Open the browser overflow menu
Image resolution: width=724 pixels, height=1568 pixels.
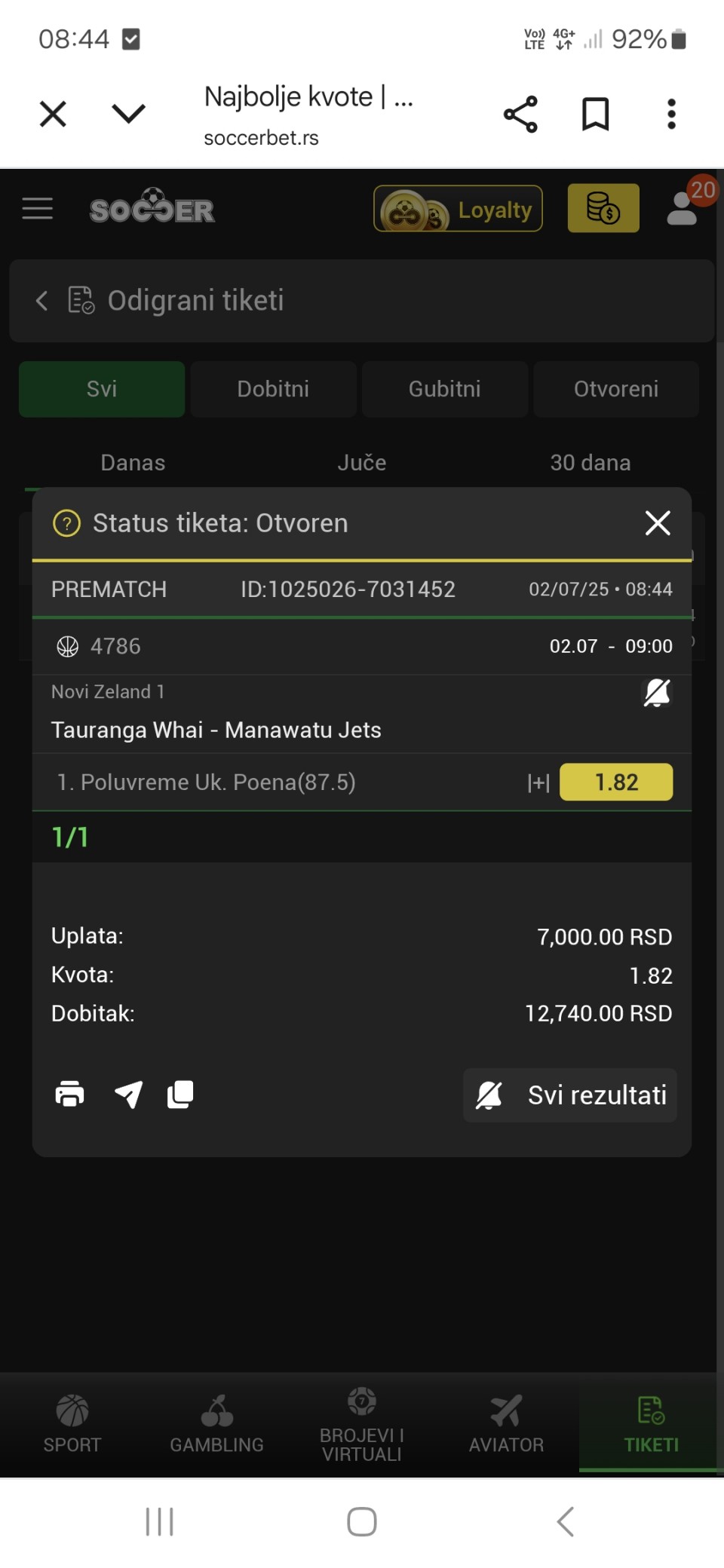pos(671,115)
